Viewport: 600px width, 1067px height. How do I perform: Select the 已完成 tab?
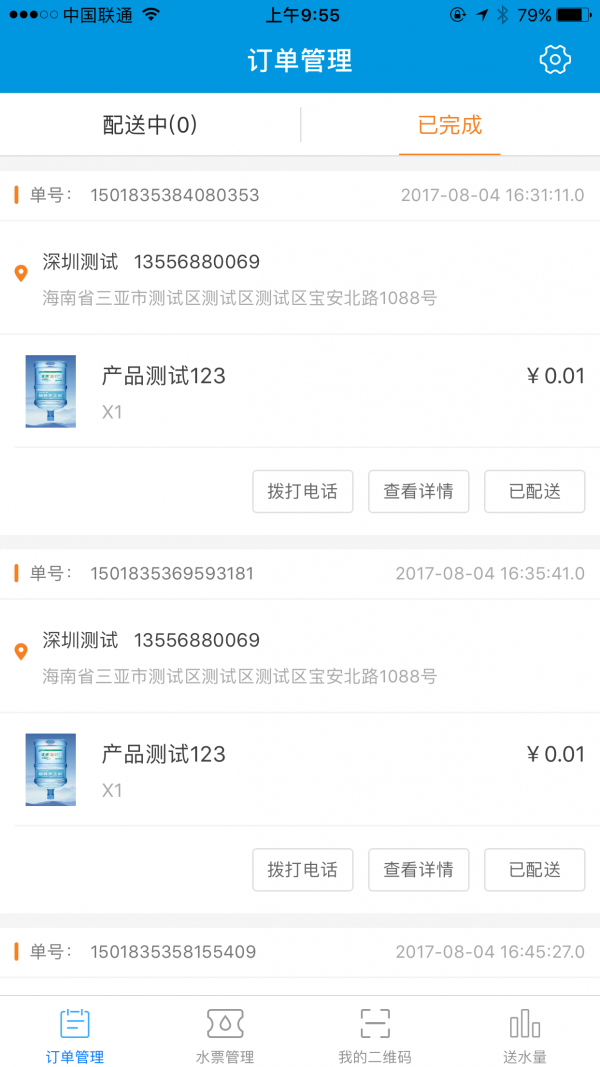450,125
